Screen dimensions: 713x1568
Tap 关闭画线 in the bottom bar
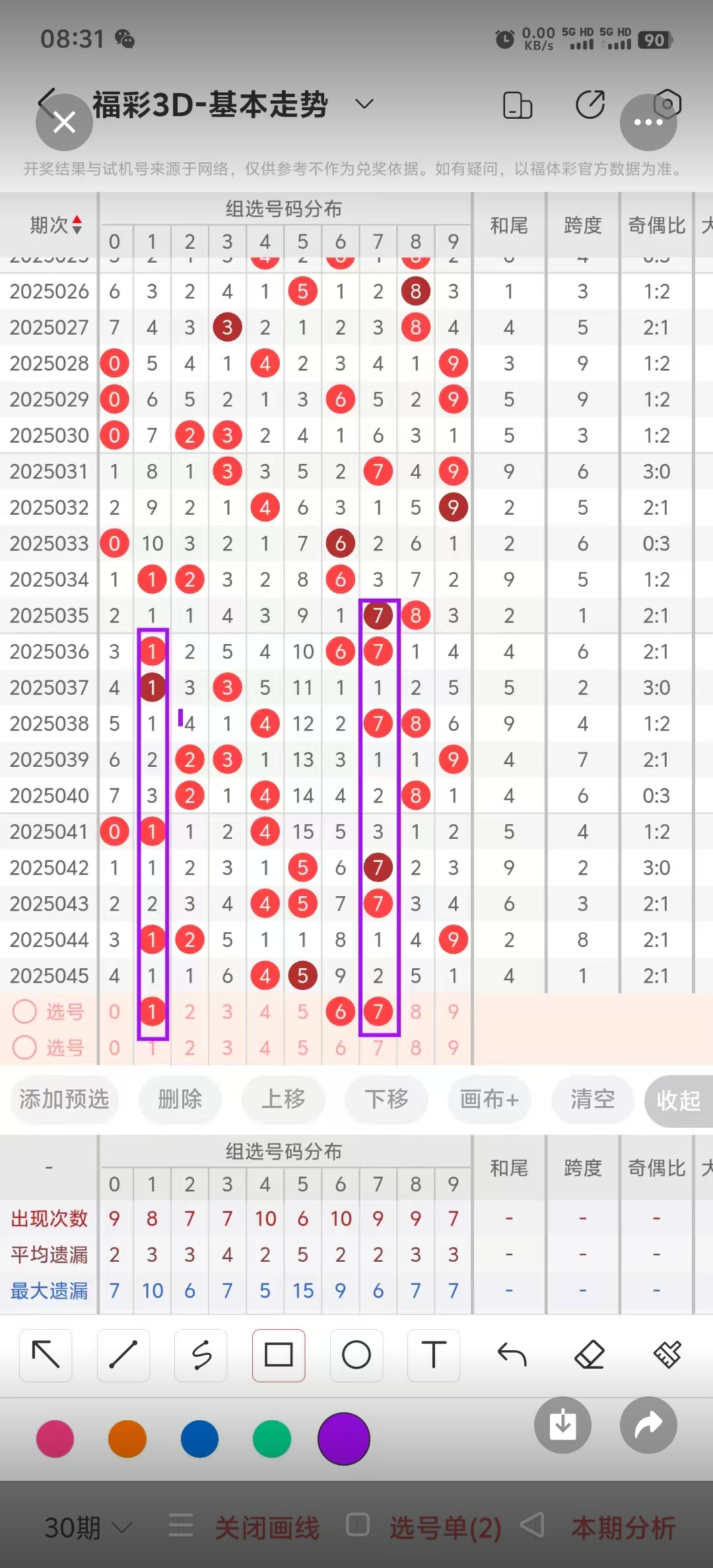point(267,1526)
